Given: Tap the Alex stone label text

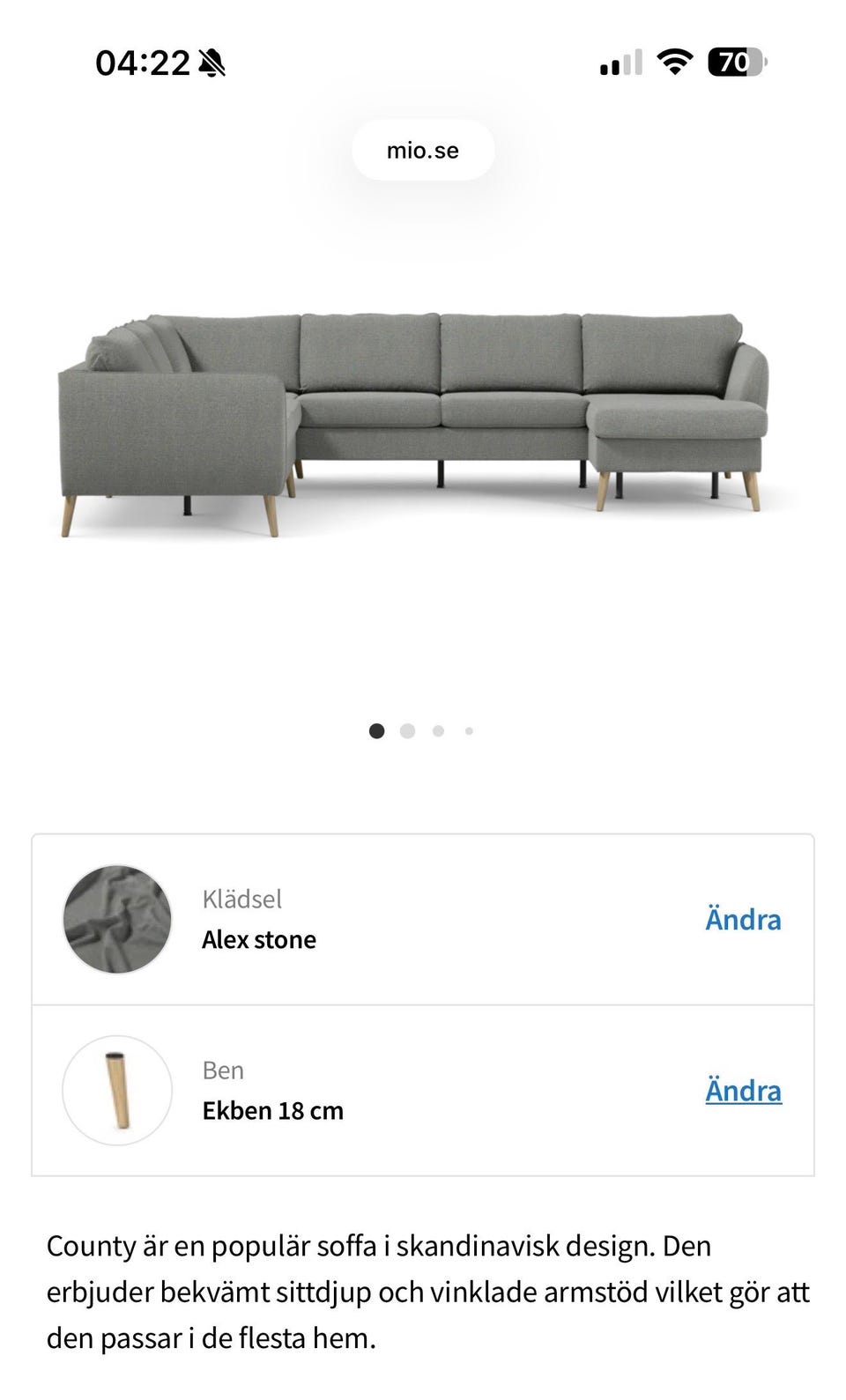Looking at the screenshot, I should coord(258,939).
